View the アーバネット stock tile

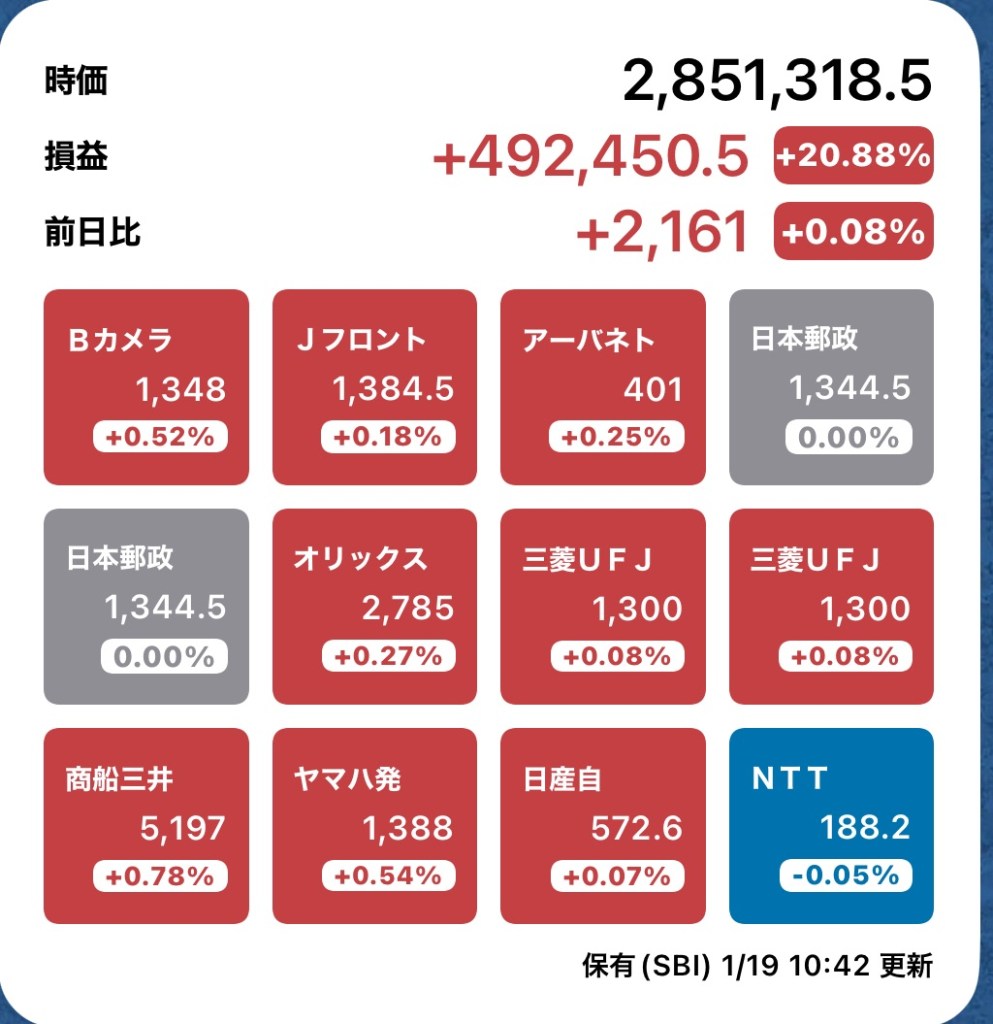point(602,387)
